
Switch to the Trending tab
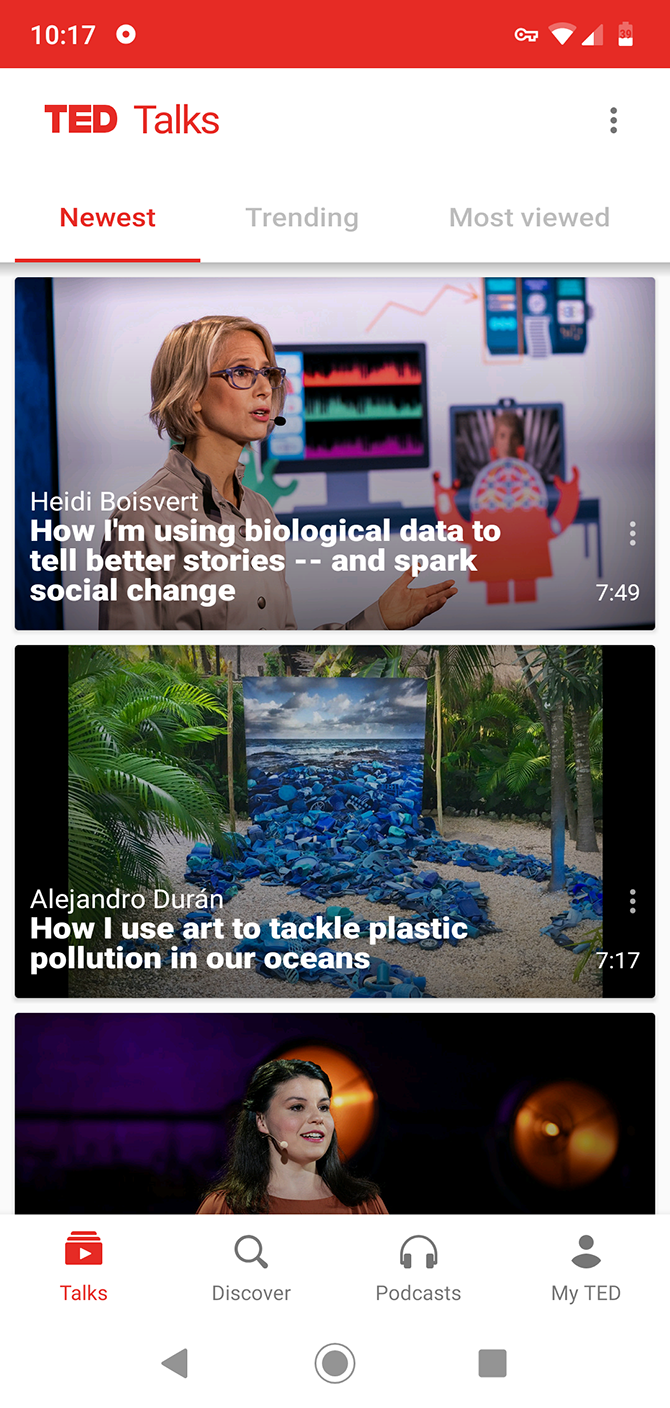click(302, 218)
